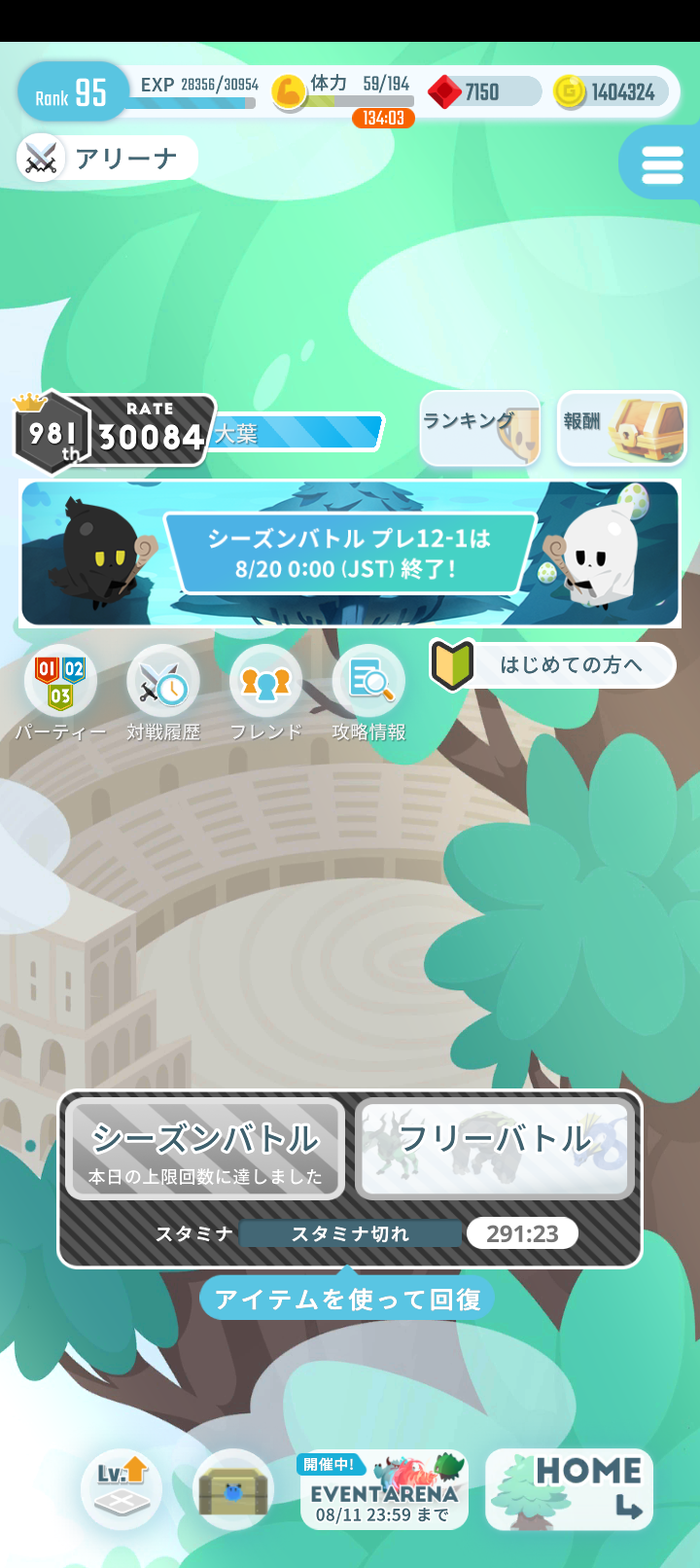Tap the season battle end notice banner
The image size is (700, 1568).
350,553
